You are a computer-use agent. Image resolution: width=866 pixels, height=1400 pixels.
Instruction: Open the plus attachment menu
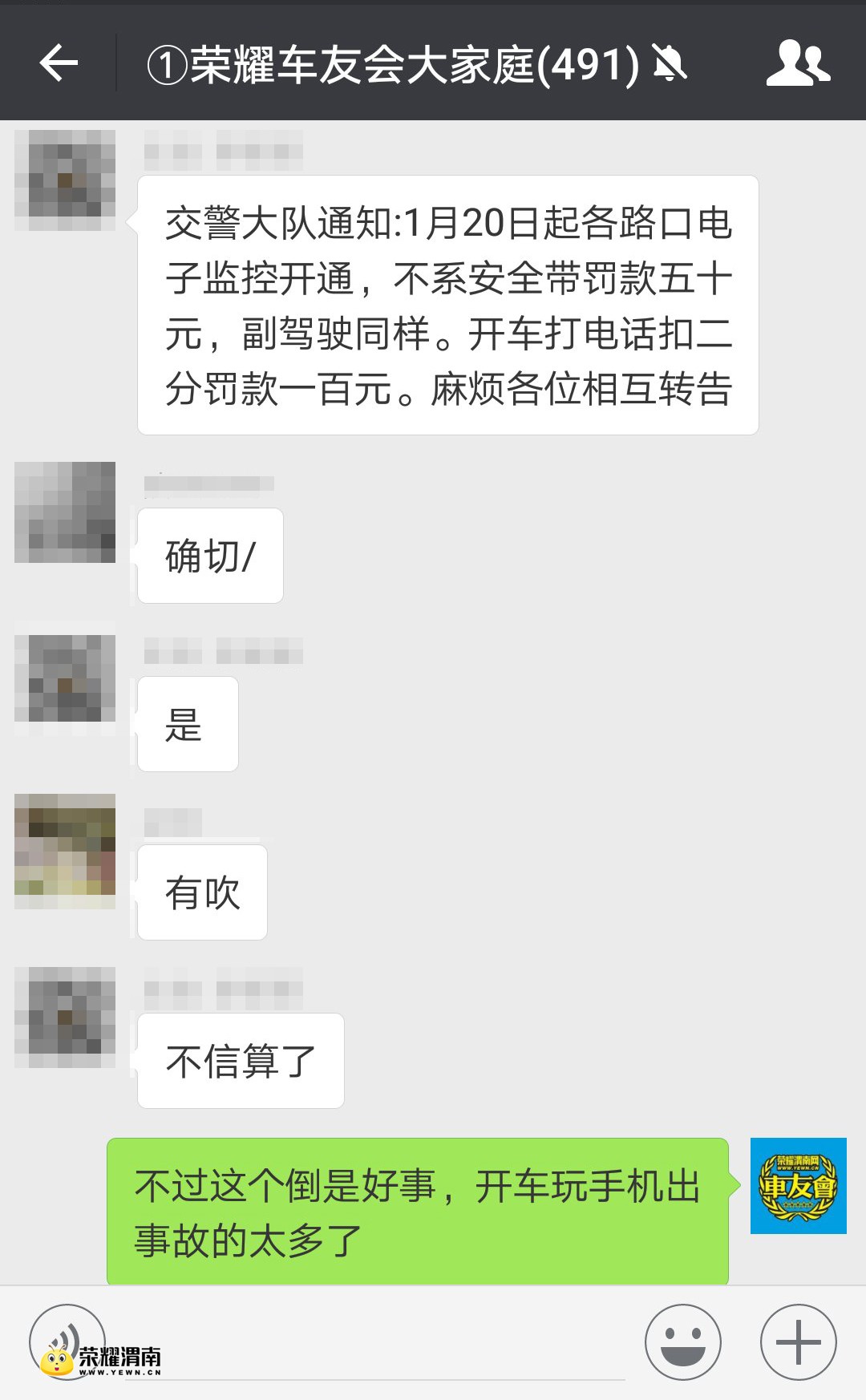point(798,1341)
